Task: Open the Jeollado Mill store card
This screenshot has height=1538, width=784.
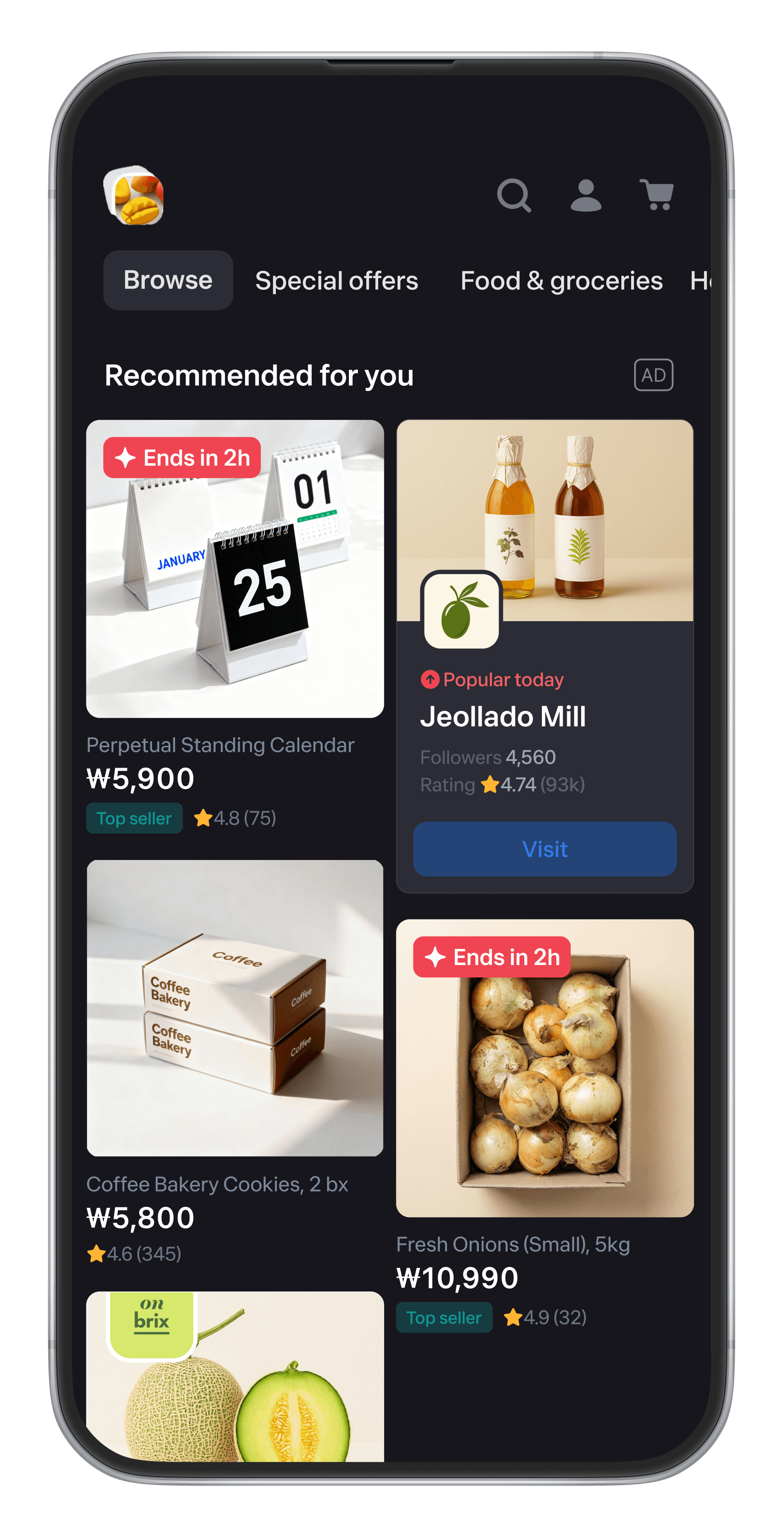Action: click(544, 656)
